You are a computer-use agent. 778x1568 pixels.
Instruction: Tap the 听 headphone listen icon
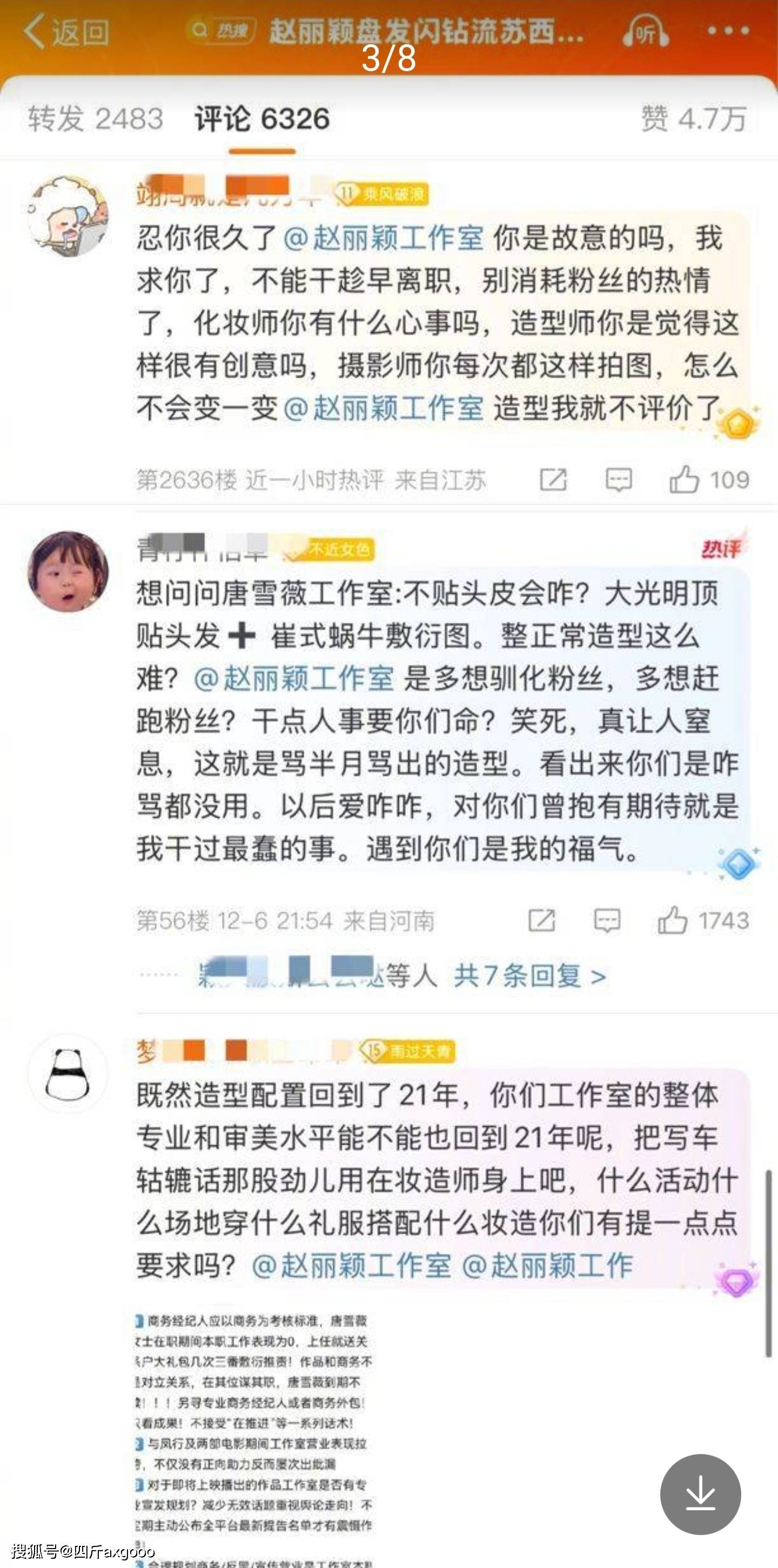(645, 32)
